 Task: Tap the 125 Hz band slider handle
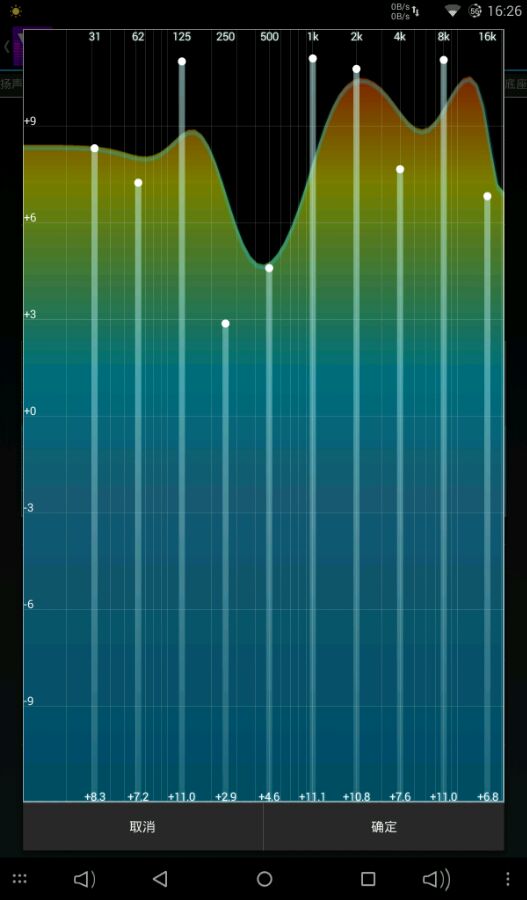[182, 61]
